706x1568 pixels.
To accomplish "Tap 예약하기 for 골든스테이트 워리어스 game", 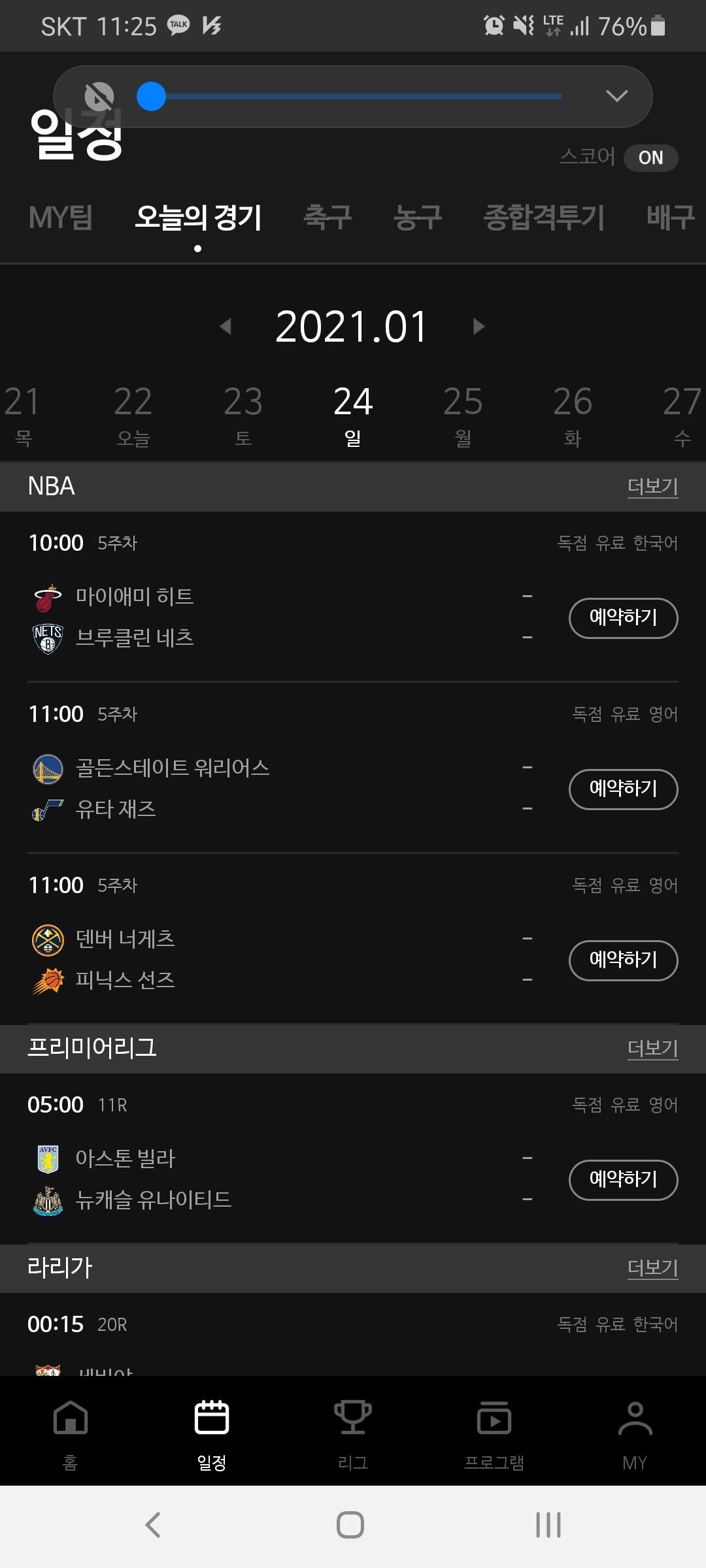I will (x=623, y=789).
